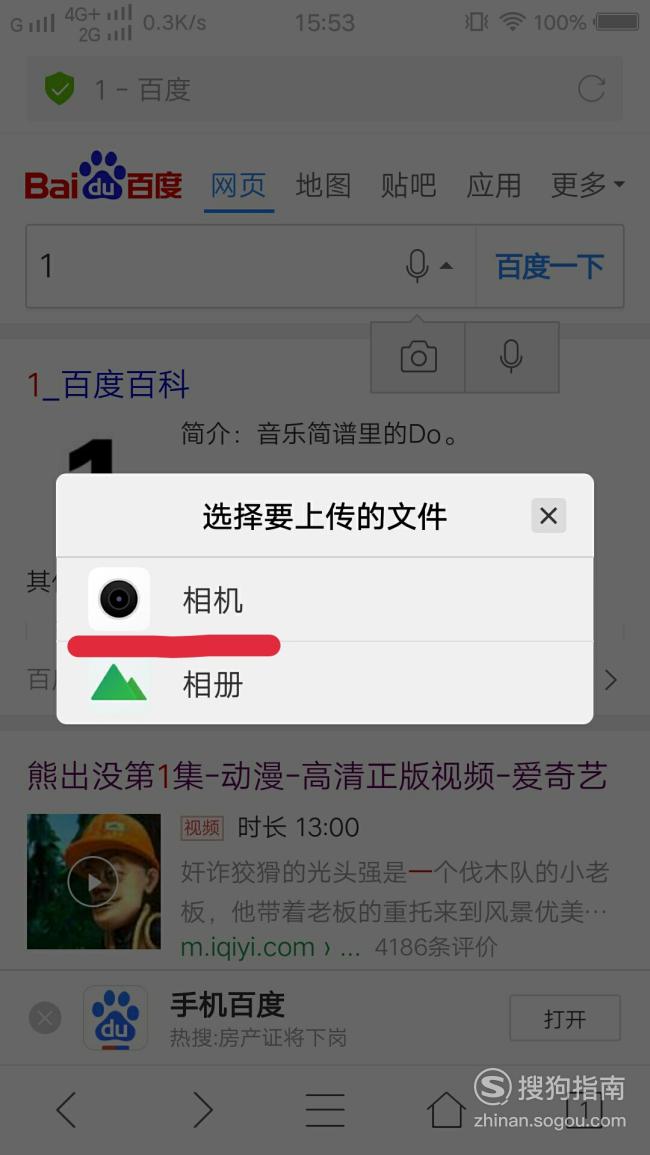This screenshot has width=650, height=1155.
Task: Tap the 百度一下 search button
Action: click(550, 266)
